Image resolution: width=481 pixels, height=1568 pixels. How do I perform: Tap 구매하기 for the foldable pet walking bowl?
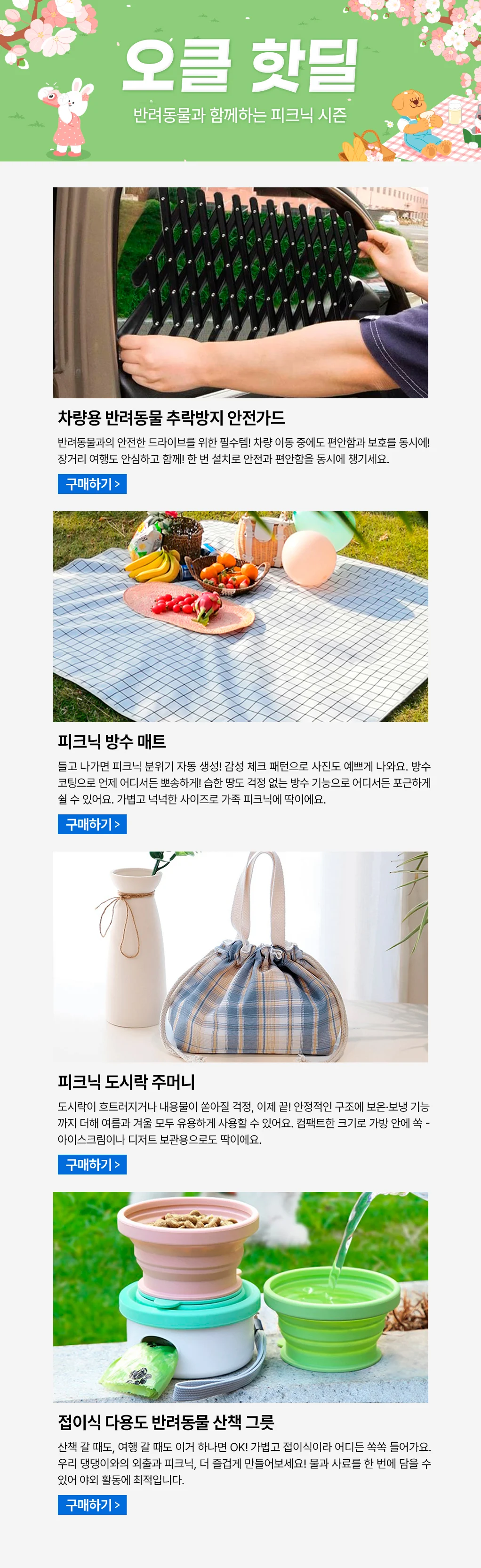(92, 1505)
